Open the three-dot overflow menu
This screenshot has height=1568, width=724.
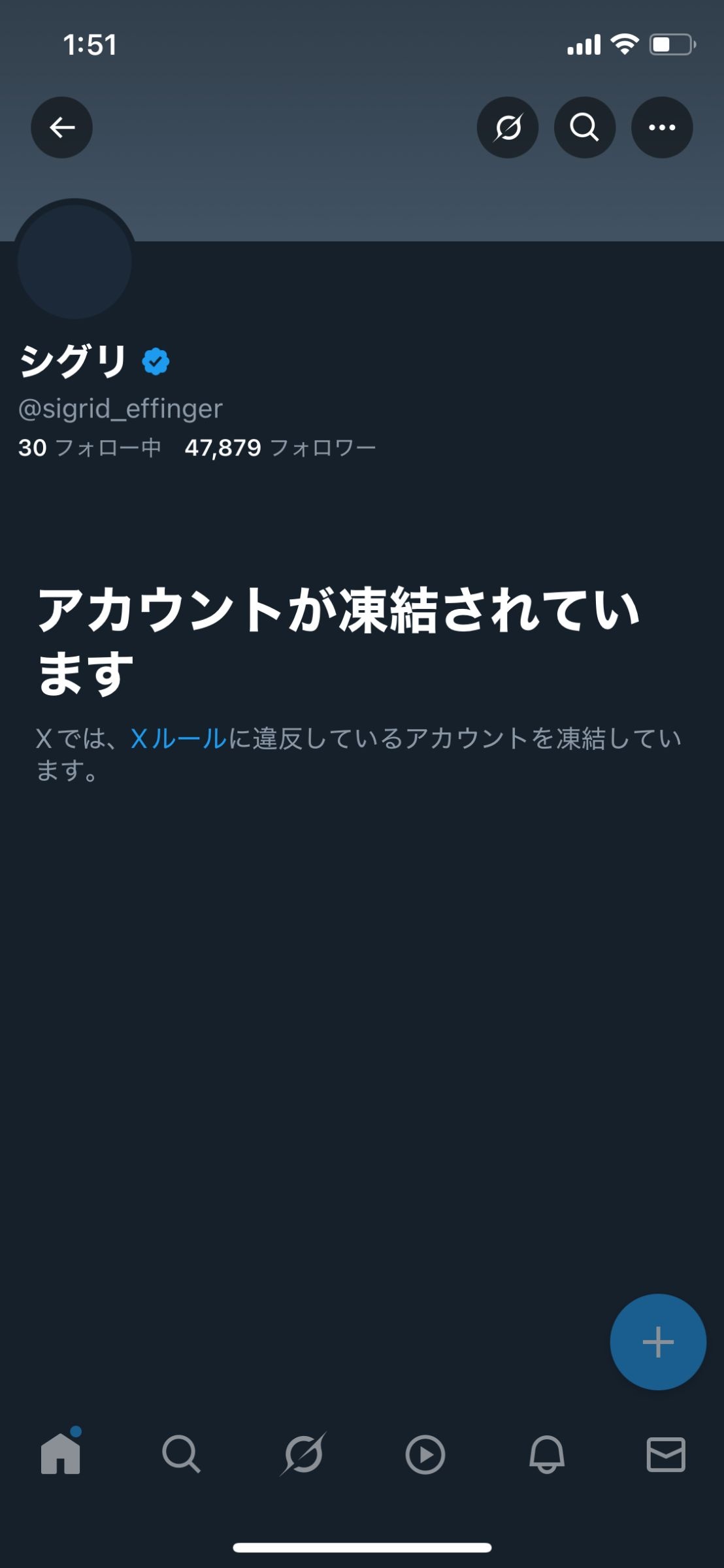[x=661, y=127]
